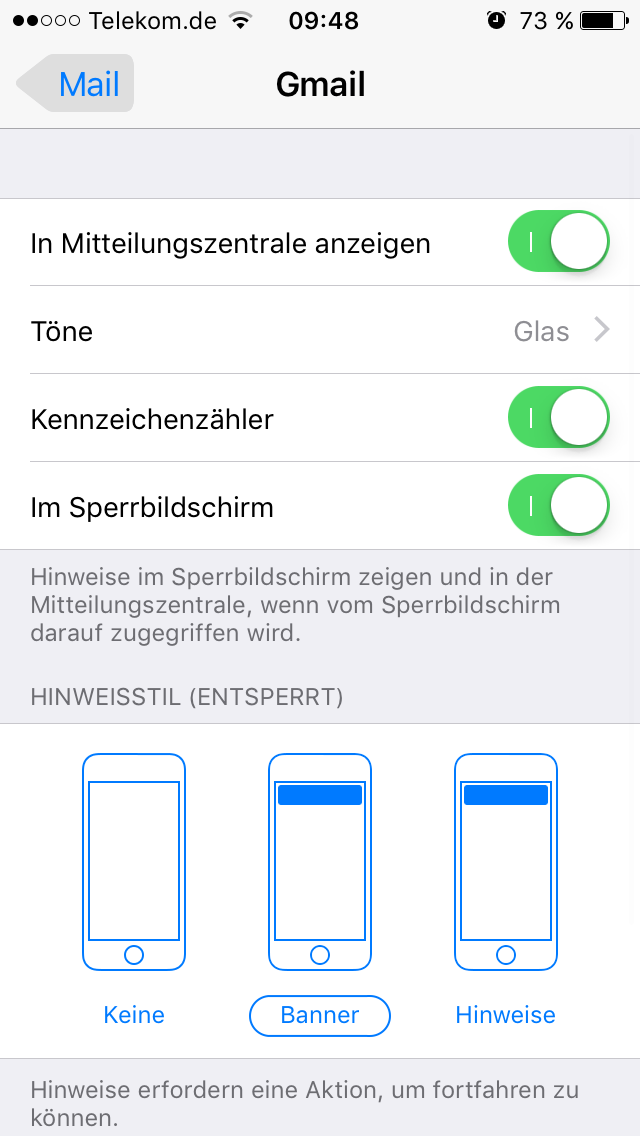Go back to Mail settings
The width and height of the screenshot is (640, 1136).
(76, 84)
